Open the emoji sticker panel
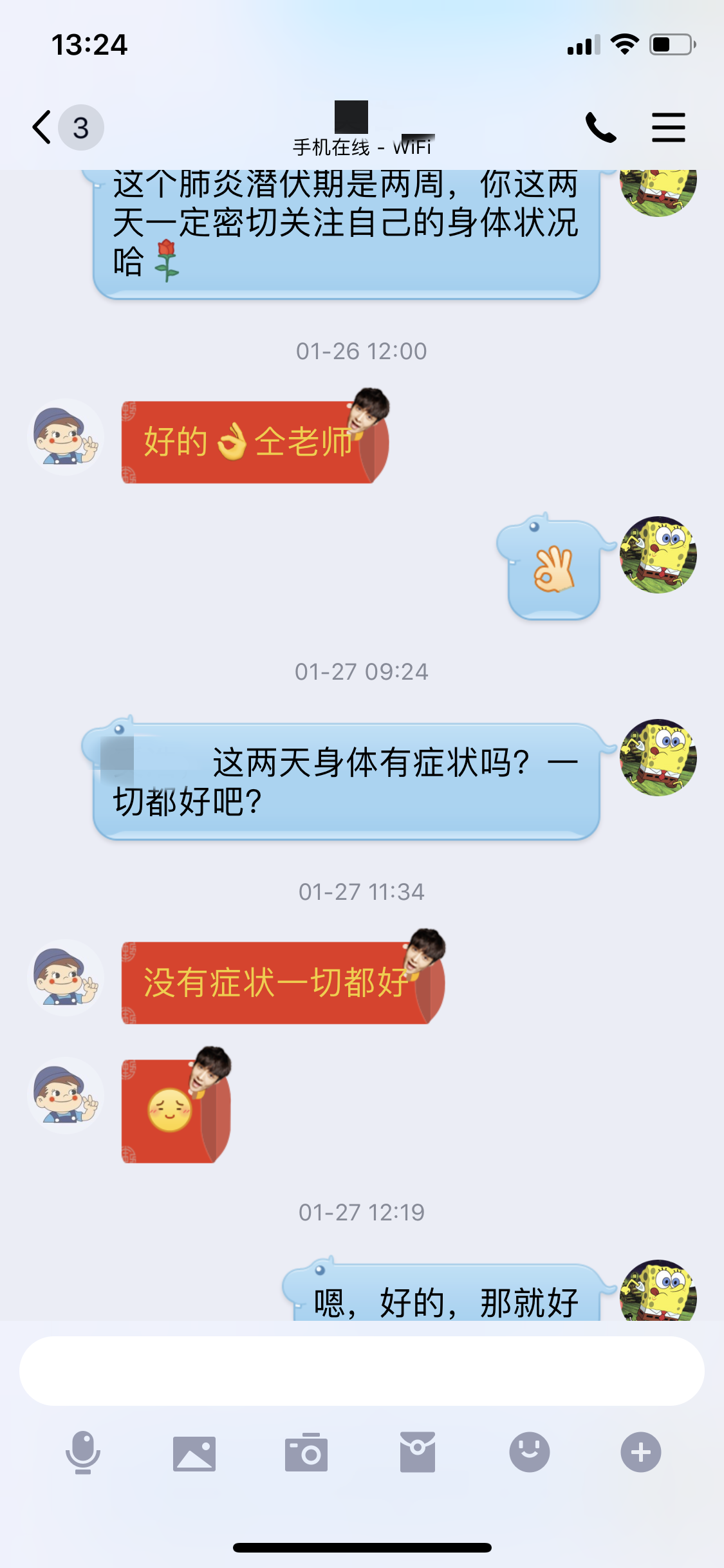Screen dimensions: 724x1568 point(529,1453)
